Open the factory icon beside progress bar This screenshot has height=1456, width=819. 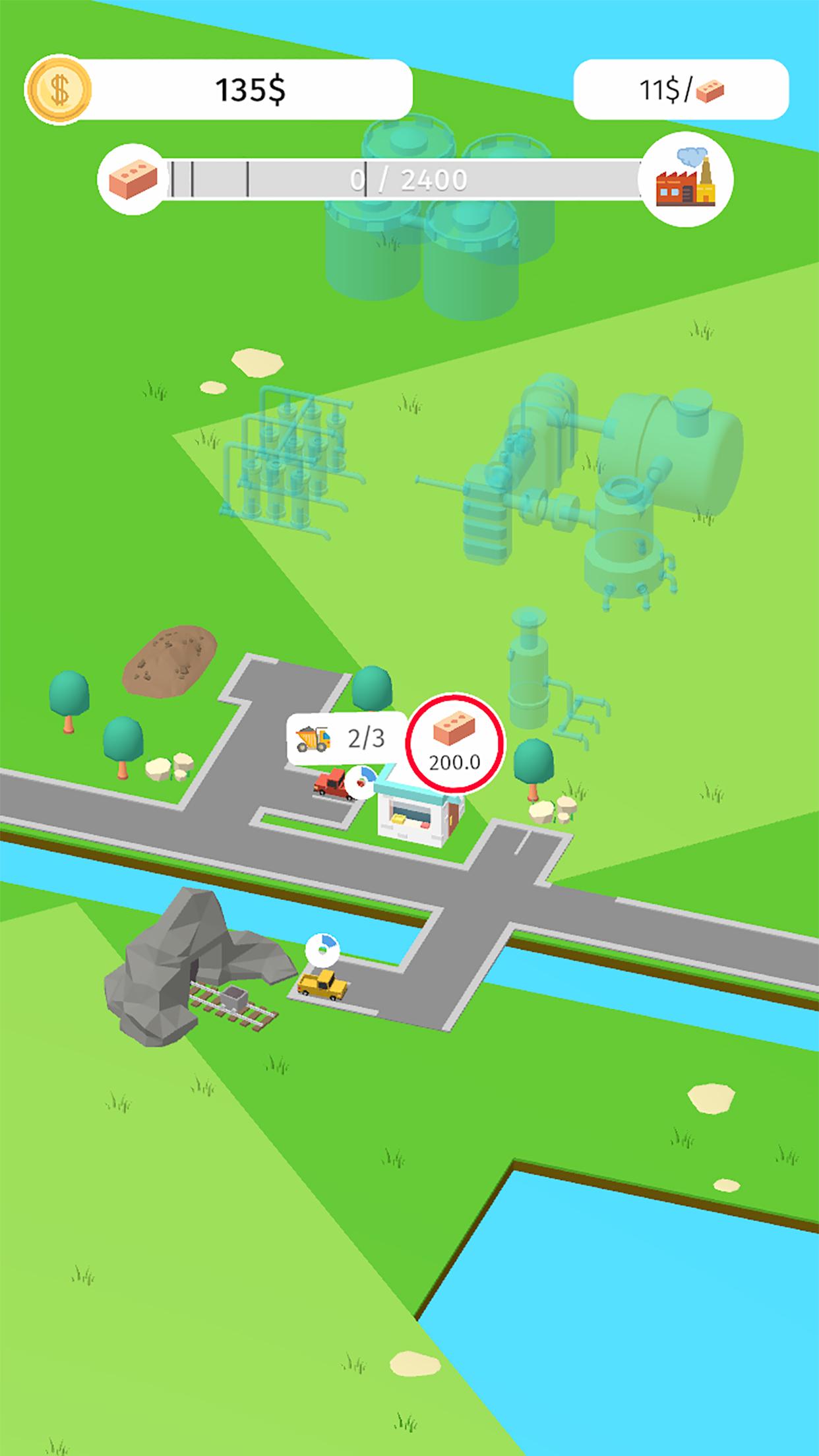point(686,179)
